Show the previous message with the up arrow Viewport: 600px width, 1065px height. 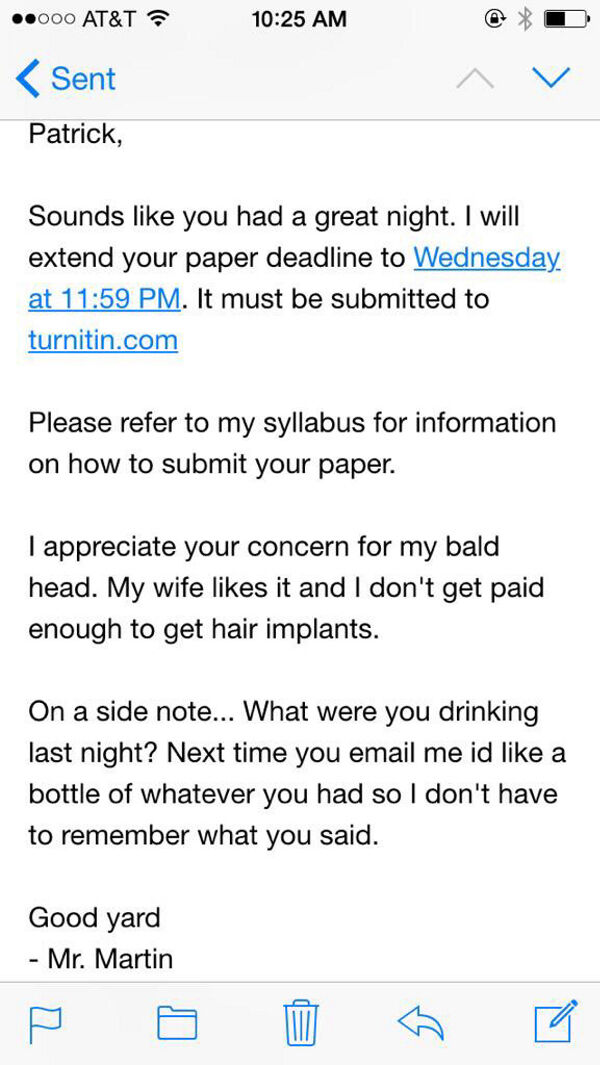[x=474, y=79]
